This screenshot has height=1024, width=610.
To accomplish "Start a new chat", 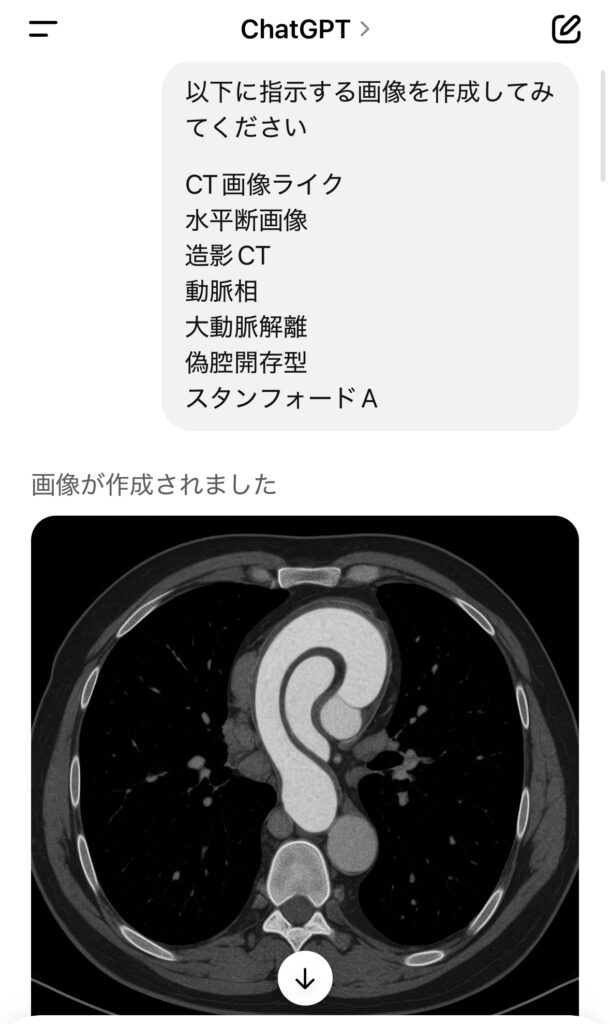I will tap(566, 30).
